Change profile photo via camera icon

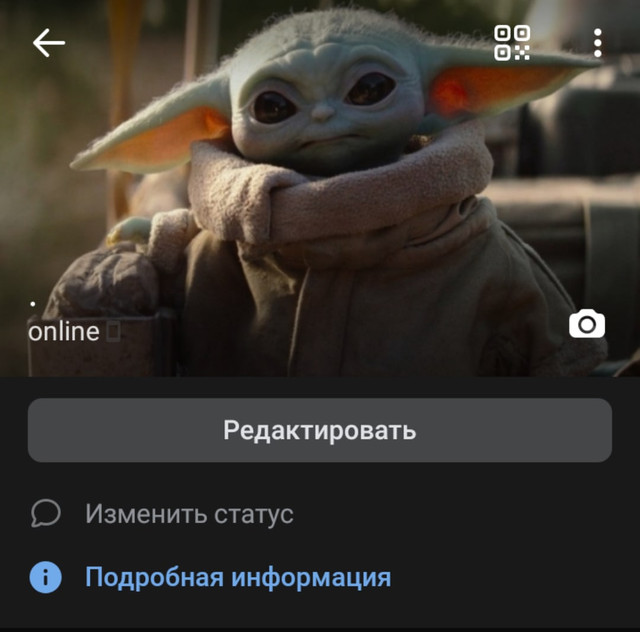[x=587, y=324]
